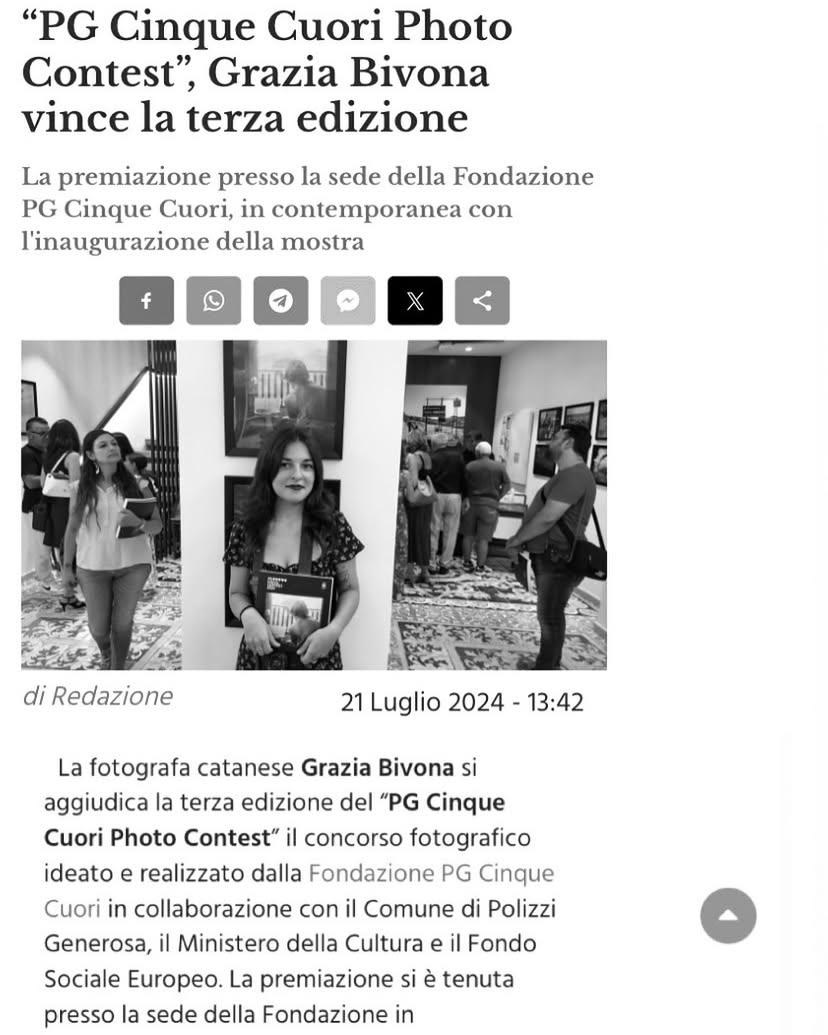Share the article on Facebook
The image size is (828, 1035).
[x=146, y=301]
